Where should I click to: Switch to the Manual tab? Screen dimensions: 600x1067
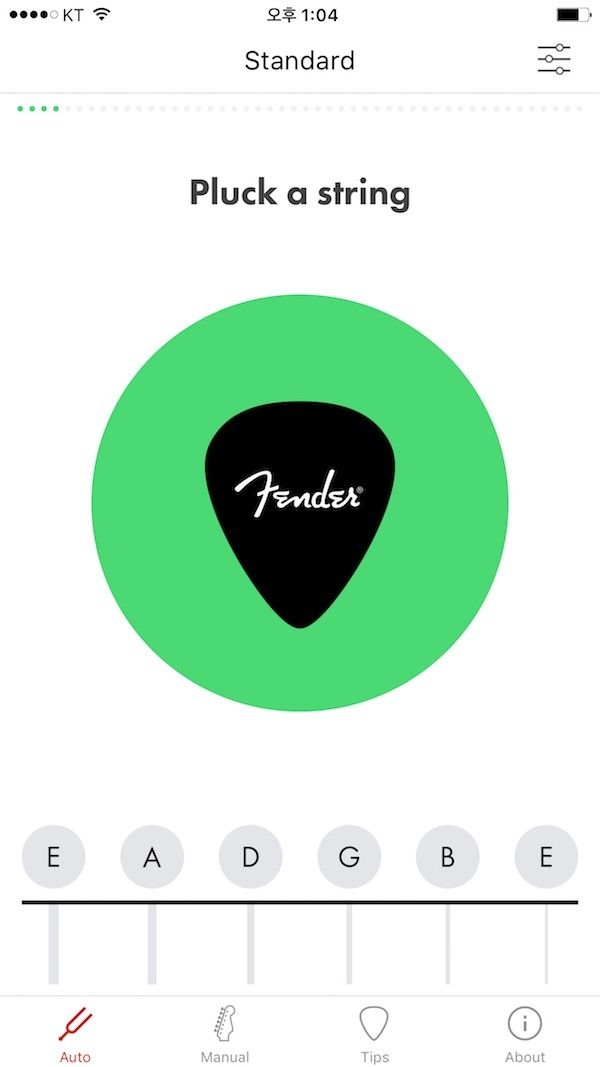[x=224, y=1034]
